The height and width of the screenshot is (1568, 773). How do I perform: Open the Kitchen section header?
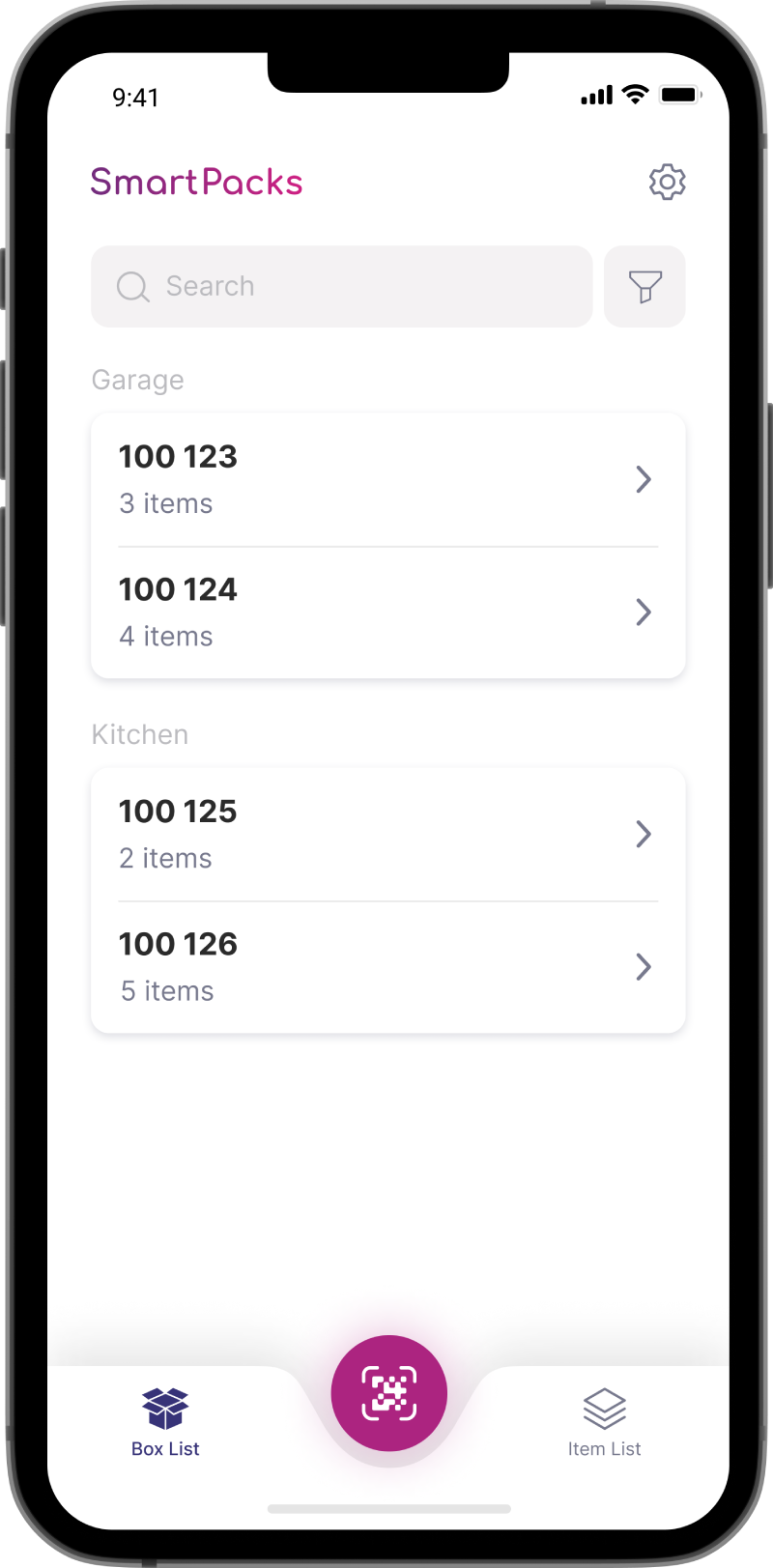click(139, 734)
